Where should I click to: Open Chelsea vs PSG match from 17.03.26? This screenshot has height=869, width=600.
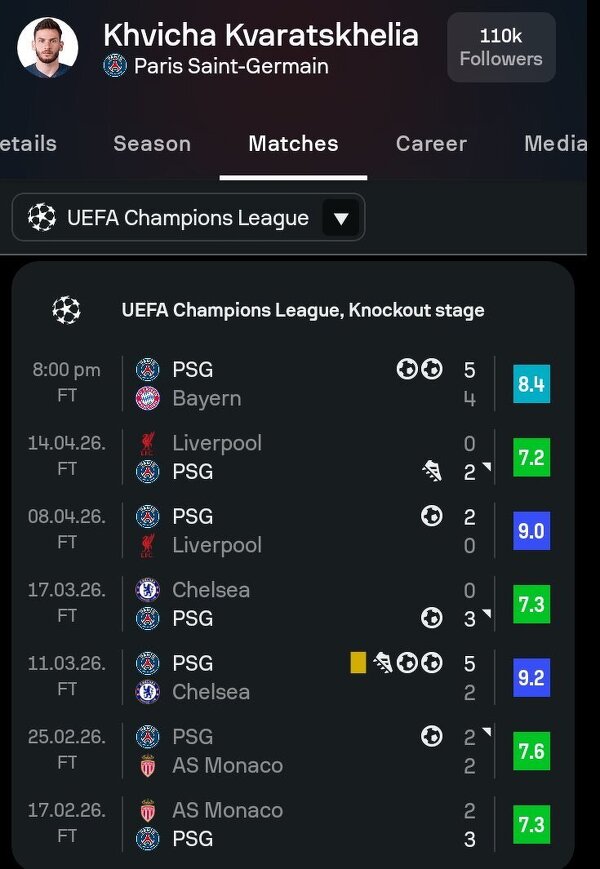[300, 604]
